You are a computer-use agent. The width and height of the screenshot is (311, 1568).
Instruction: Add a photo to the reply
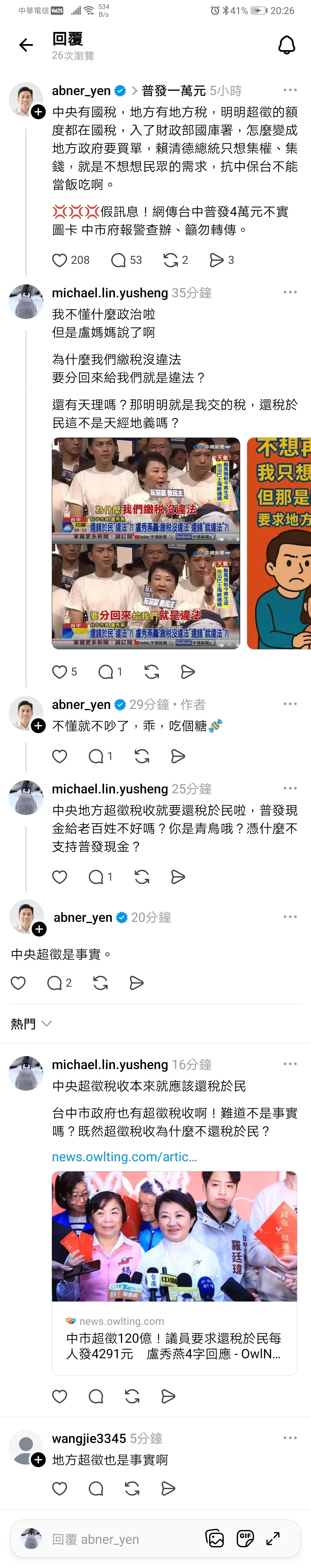pos(215,1539)
